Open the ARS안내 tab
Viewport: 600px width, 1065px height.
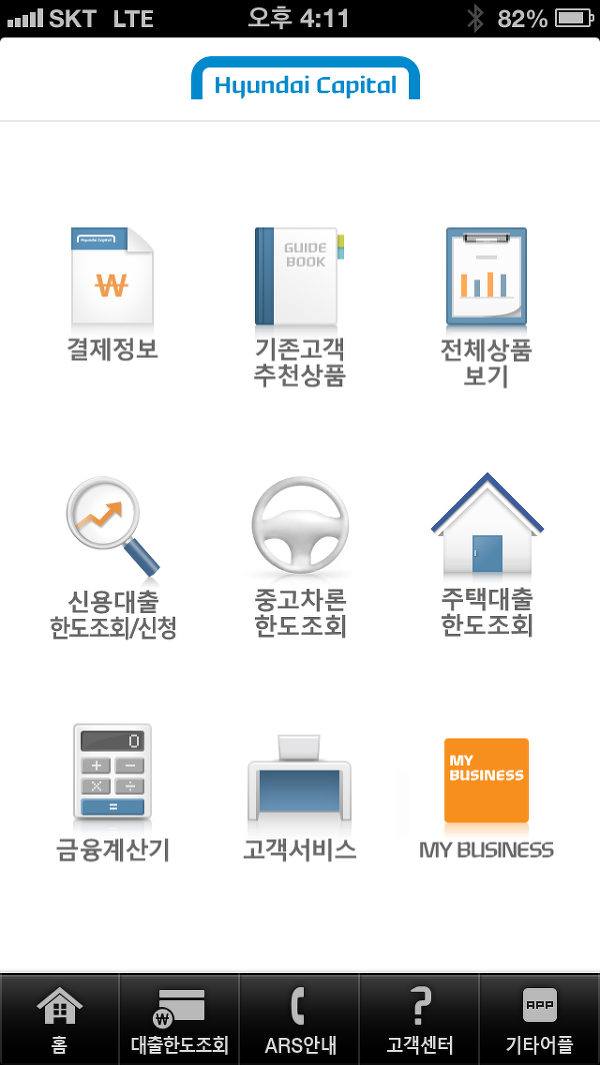coord(300,1019)
